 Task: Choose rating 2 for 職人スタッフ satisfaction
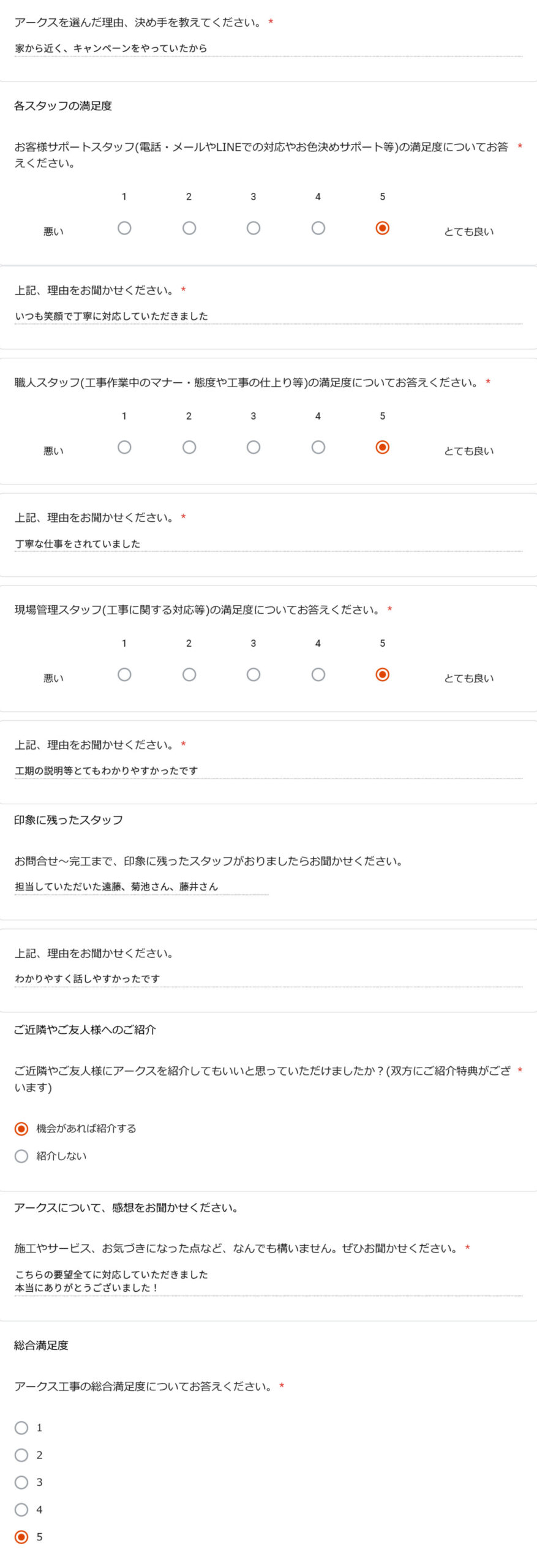click(x=189, y=447)
